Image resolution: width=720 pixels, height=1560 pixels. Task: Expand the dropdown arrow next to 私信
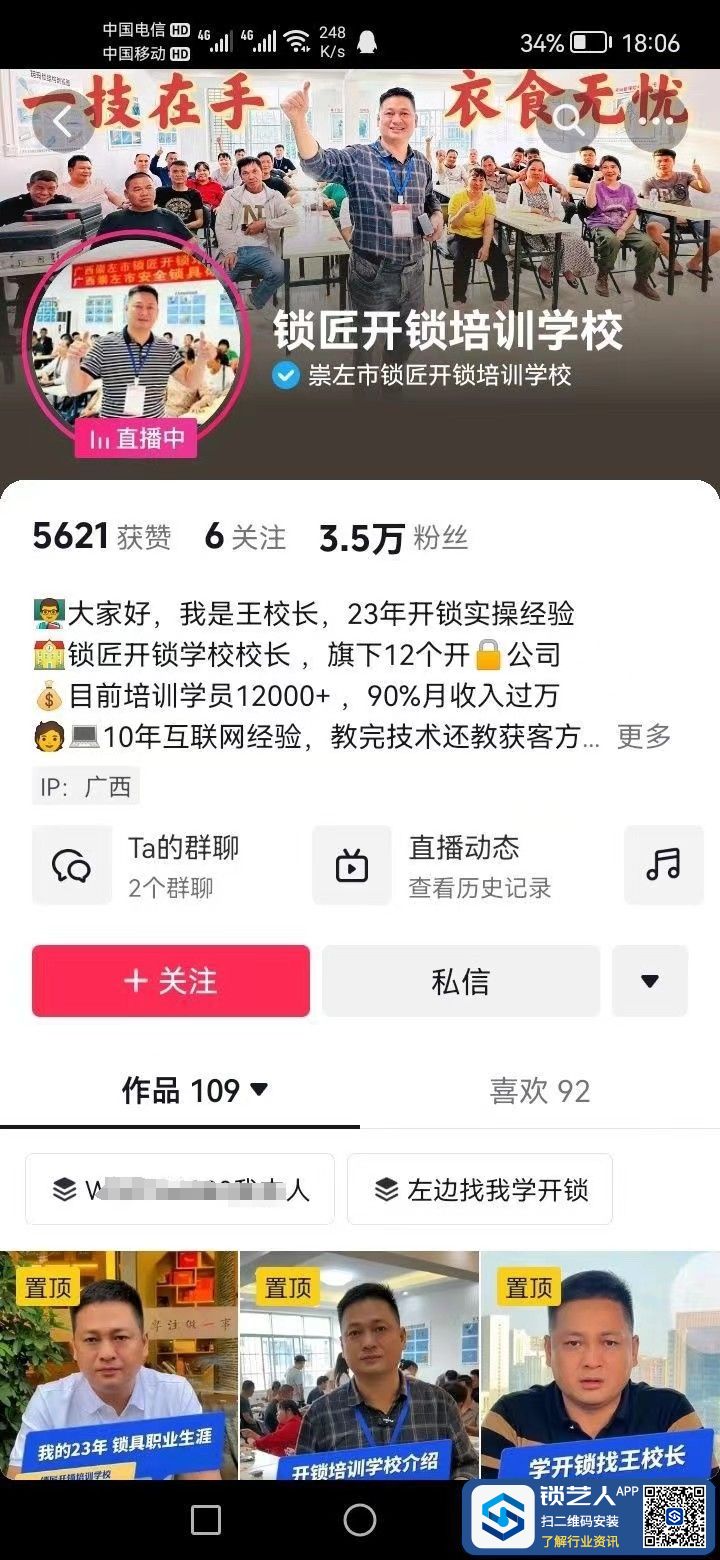tap(650, 981)
